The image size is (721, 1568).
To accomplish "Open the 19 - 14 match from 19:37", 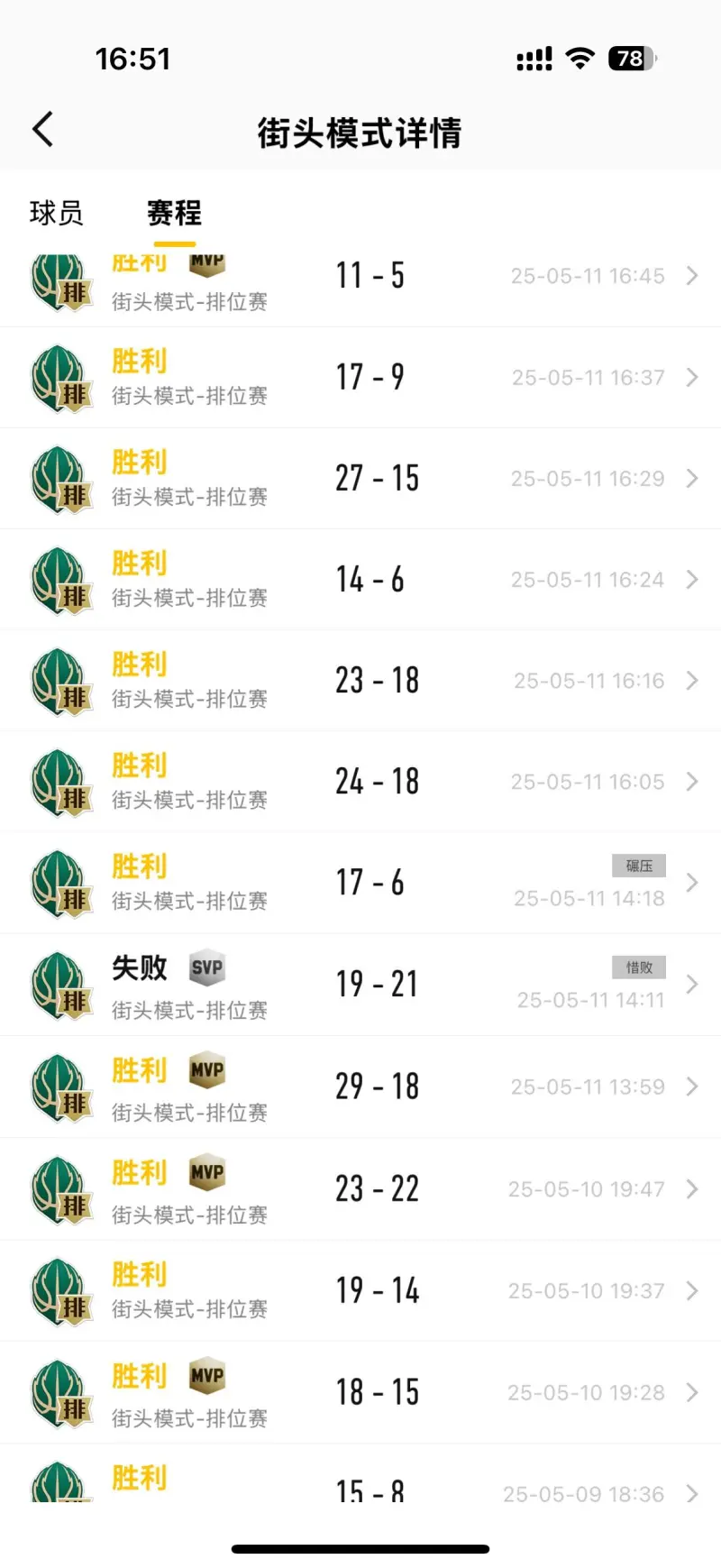I will tap(360, 1290).
